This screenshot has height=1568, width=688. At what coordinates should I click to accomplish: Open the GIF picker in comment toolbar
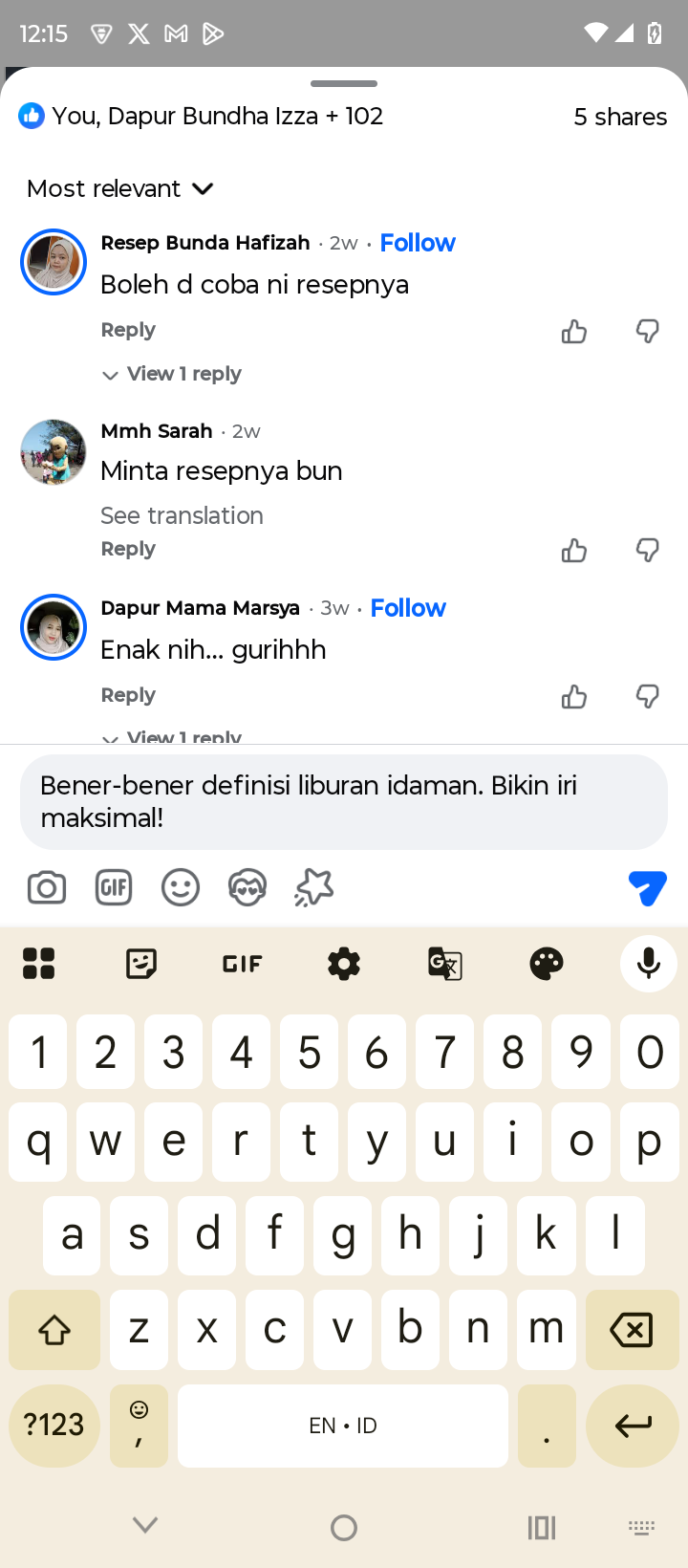coord(114,888)
